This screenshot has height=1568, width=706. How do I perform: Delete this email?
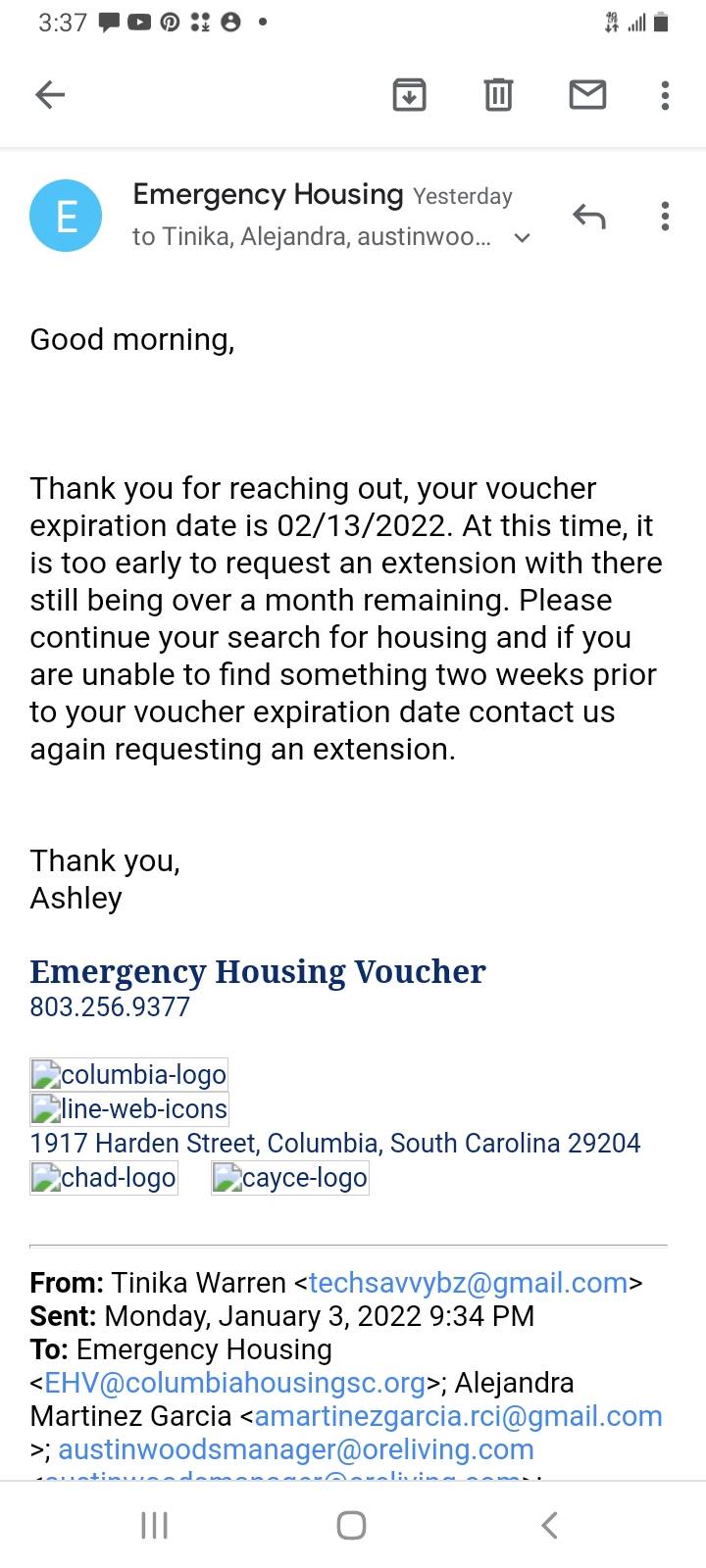pyautogui.click(x=498, y=94)
